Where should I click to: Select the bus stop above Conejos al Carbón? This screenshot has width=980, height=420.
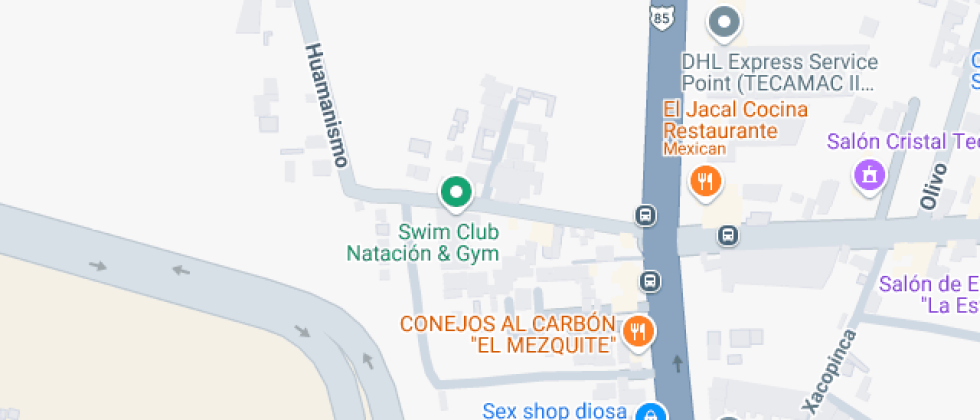[x=650, y=281]
